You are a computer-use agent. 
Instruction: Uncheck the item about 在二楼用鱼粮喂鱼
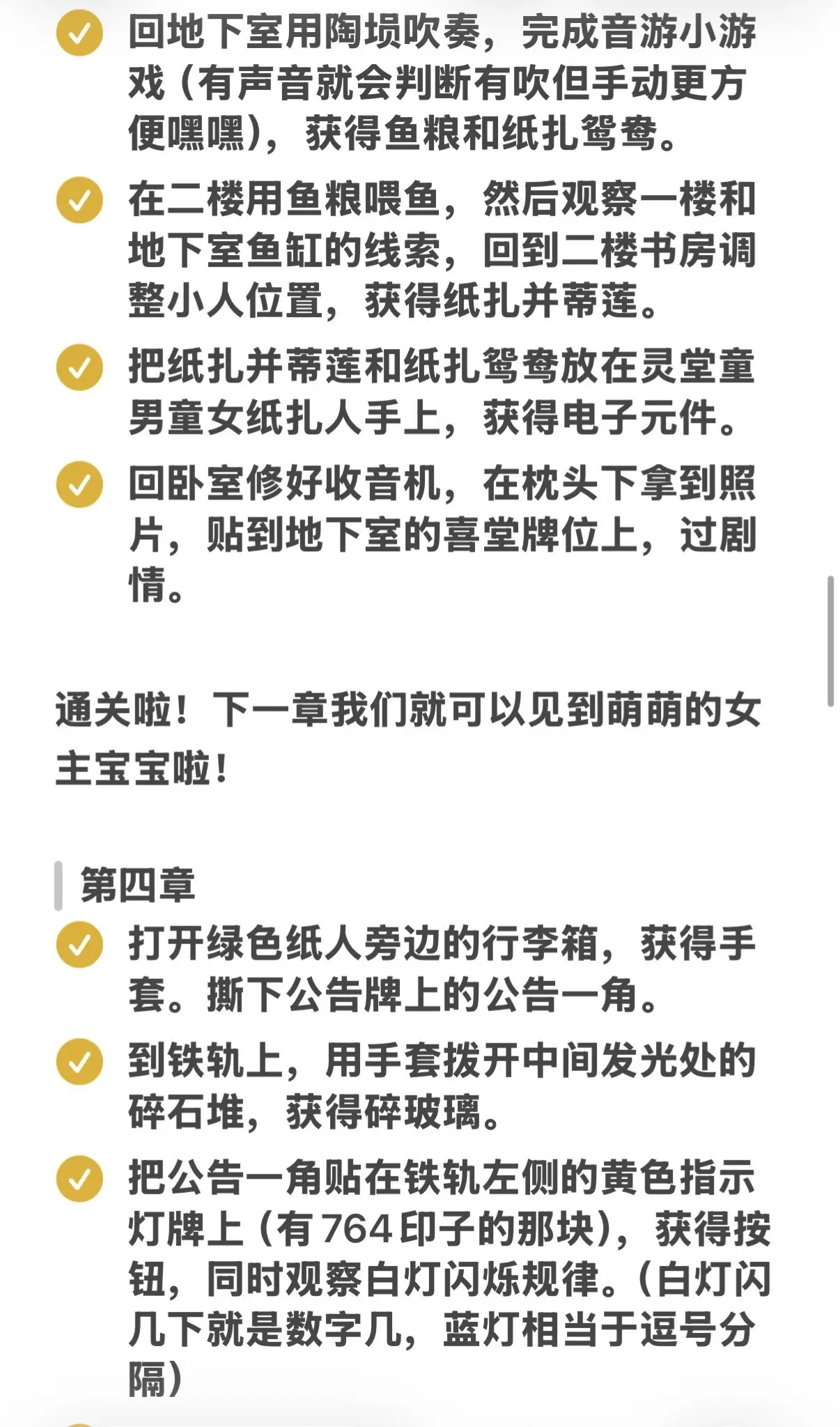click(x=79, y=200)
